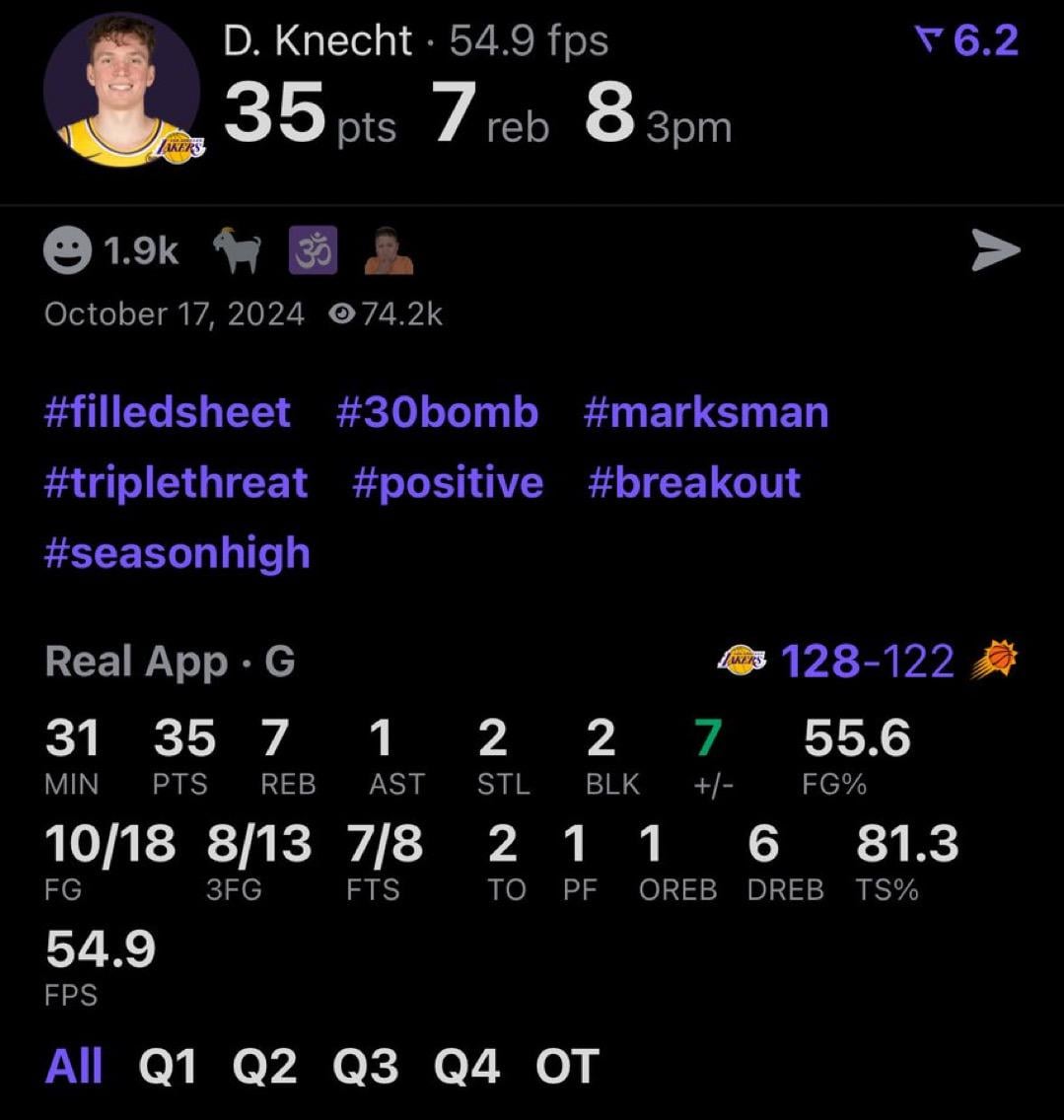This screenshot has height=1120, width=1064.
Task: Switch to Q1 stats
Action: click(168, 1067)
